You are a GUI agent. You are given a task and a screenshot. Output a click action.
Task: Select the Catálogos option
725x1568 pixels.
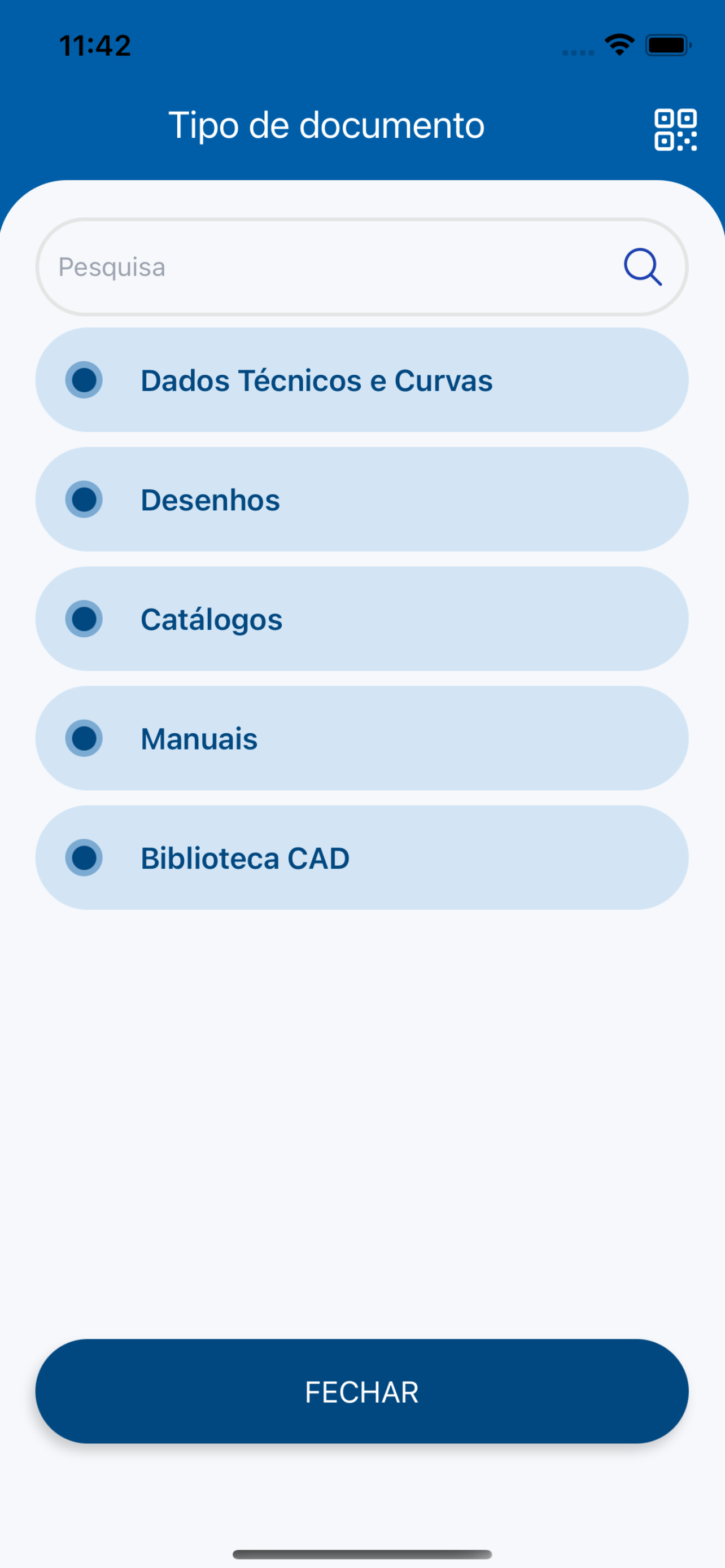point(361,619)
